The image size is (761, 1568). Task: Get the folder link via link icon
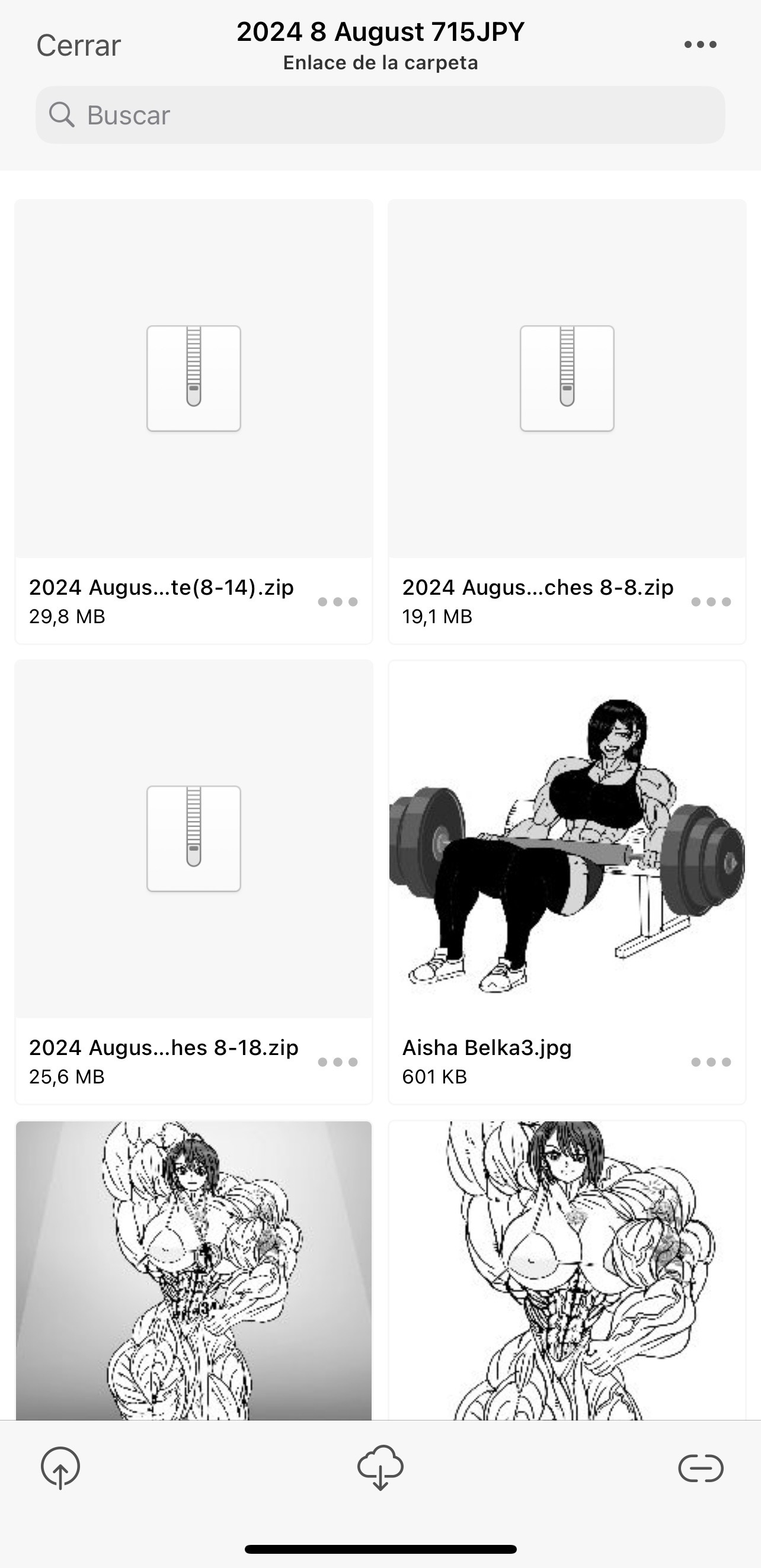(700, 1467)
